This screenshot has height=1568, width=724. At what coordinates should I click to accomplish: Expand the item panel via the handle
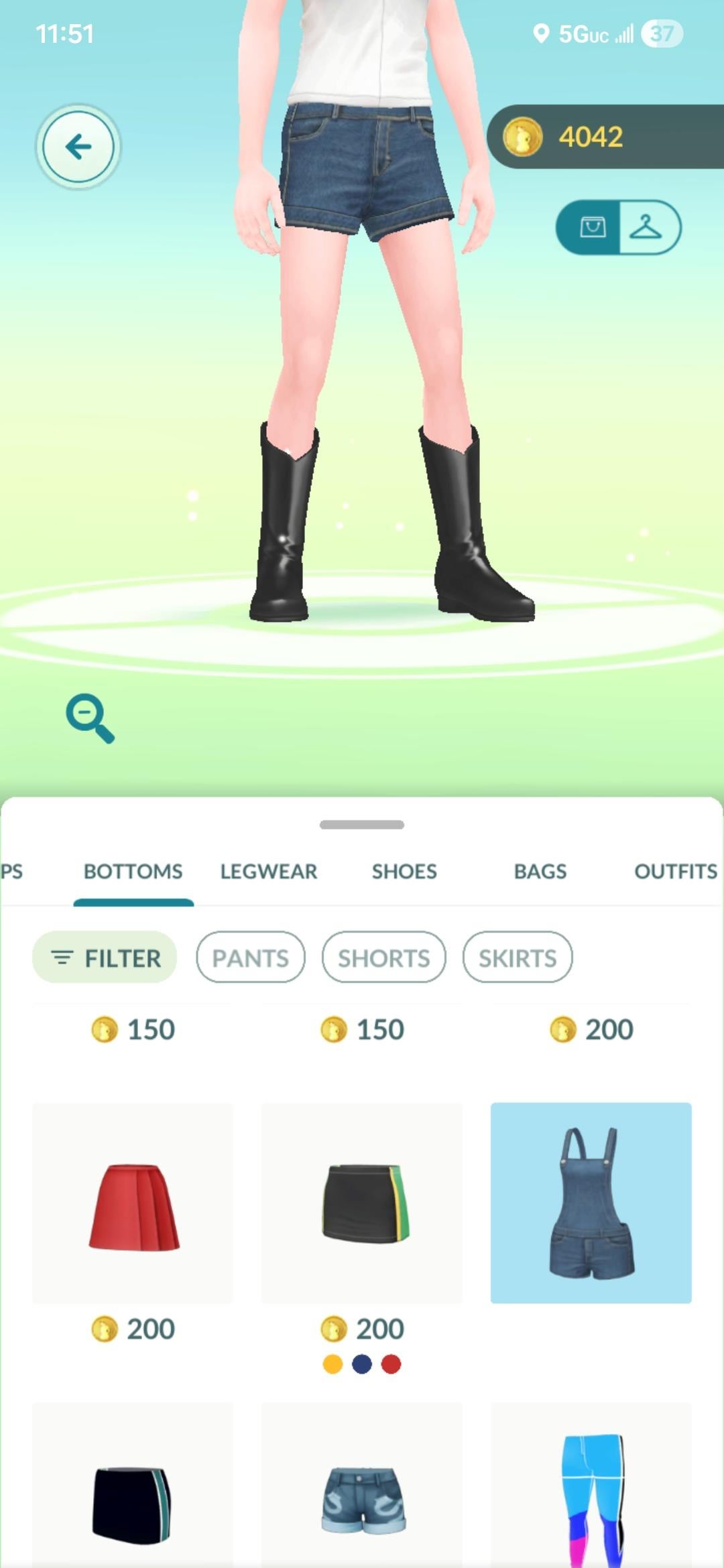point(362,825)
